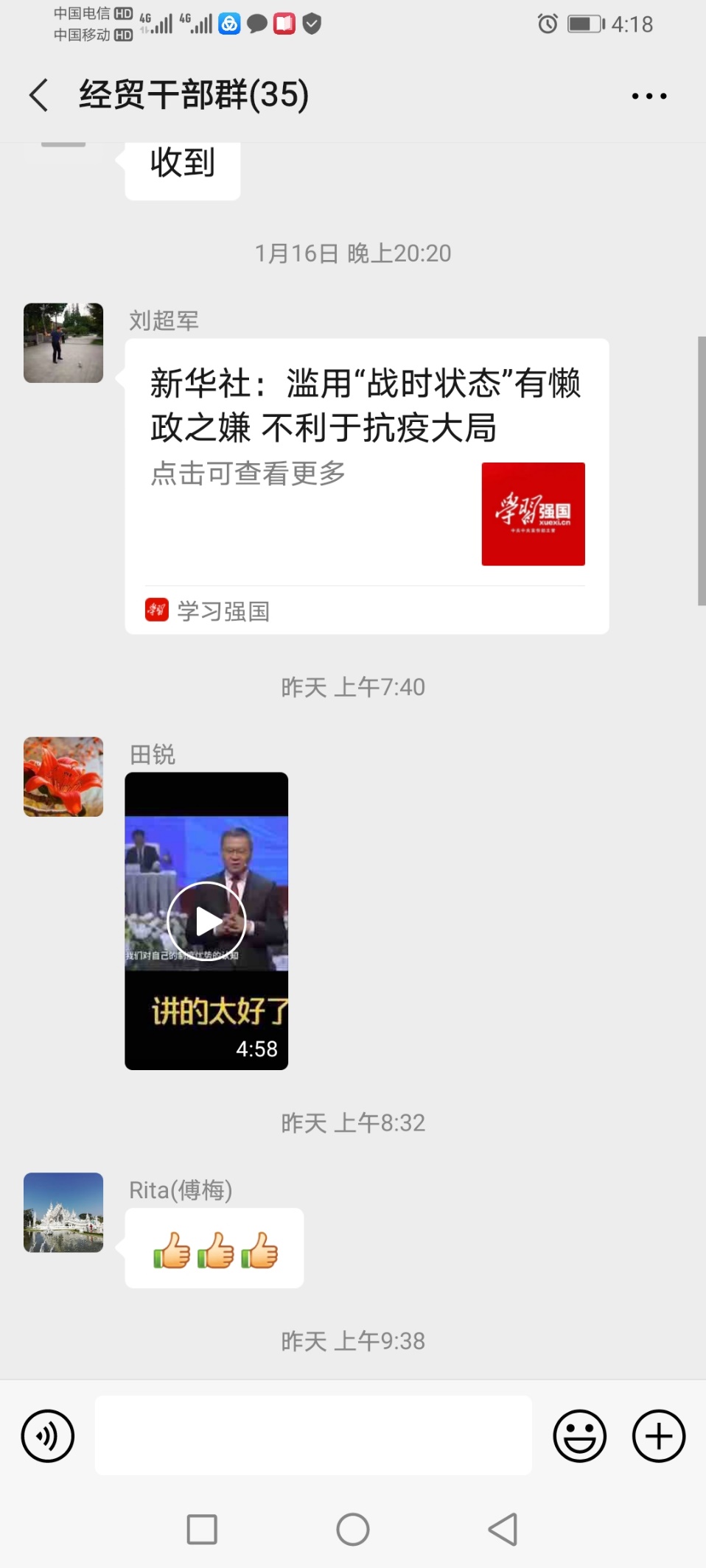Play the video shared by 田锐
Viewport: 706px width, 1568px height.
[x=206, y=921]
